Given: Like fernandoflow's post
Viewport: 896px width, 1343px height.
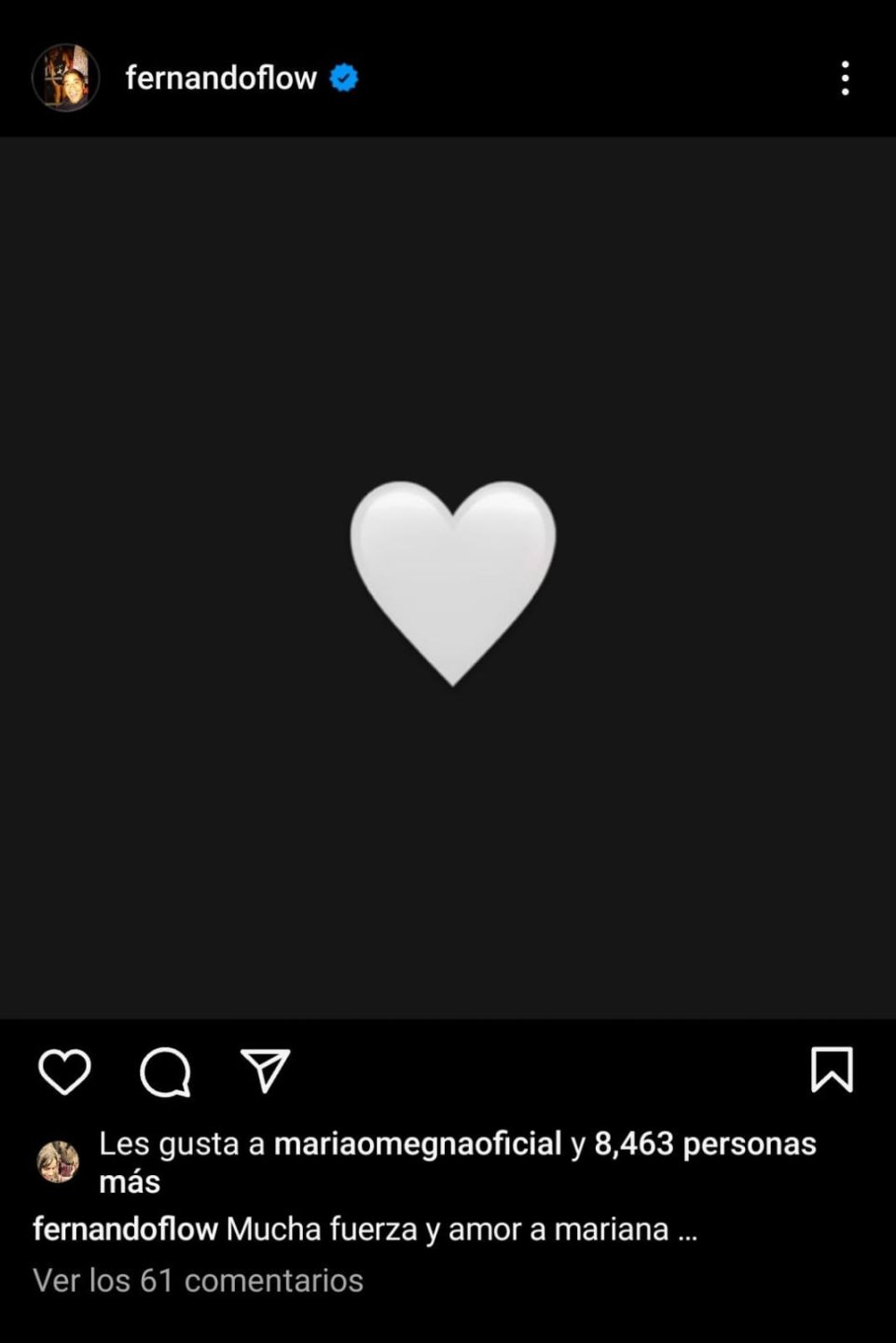Looking at the screenshot, I should 64,1071.
